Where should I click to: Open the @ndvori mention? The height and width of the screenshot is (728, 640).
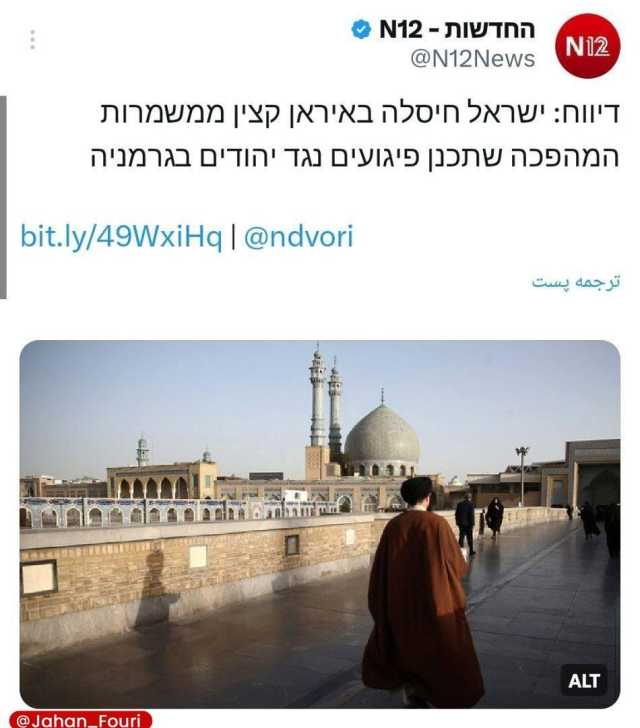click(298, 237)
